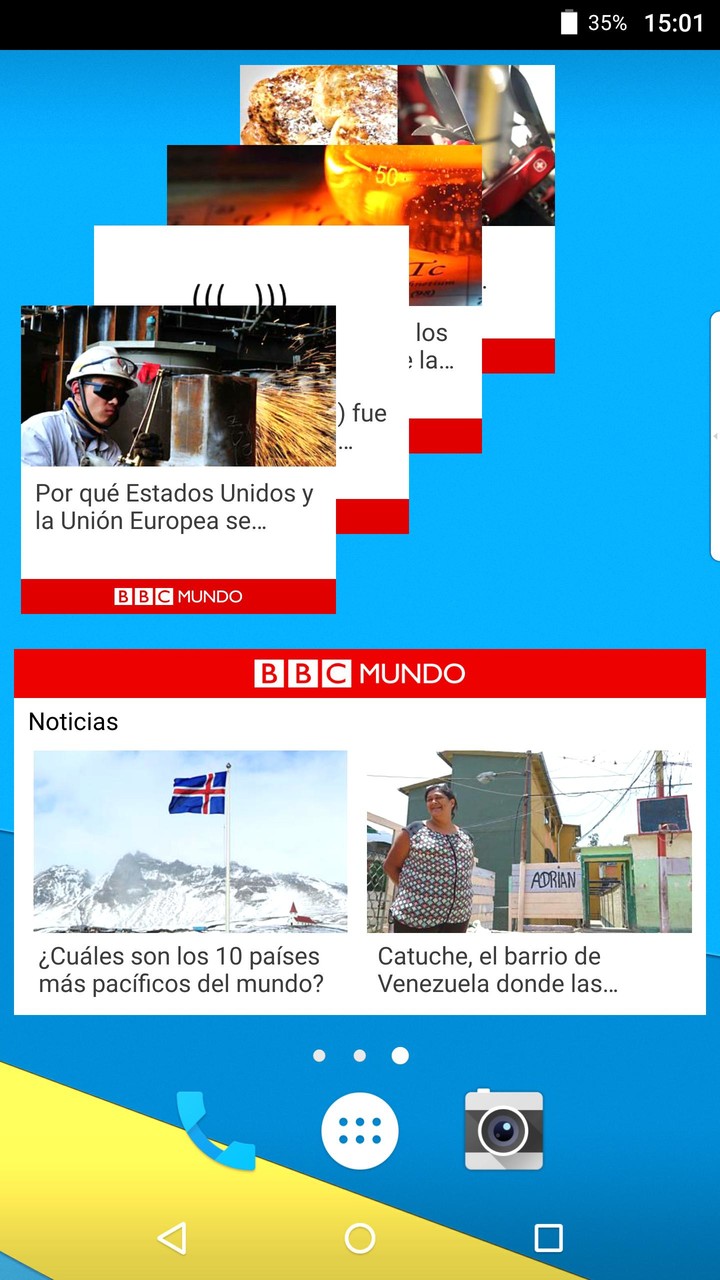The width and height of the screenshot is (720, 1280).
Task: Tap the BBC Mundo logo on the widget
Action: coord(359,673)
